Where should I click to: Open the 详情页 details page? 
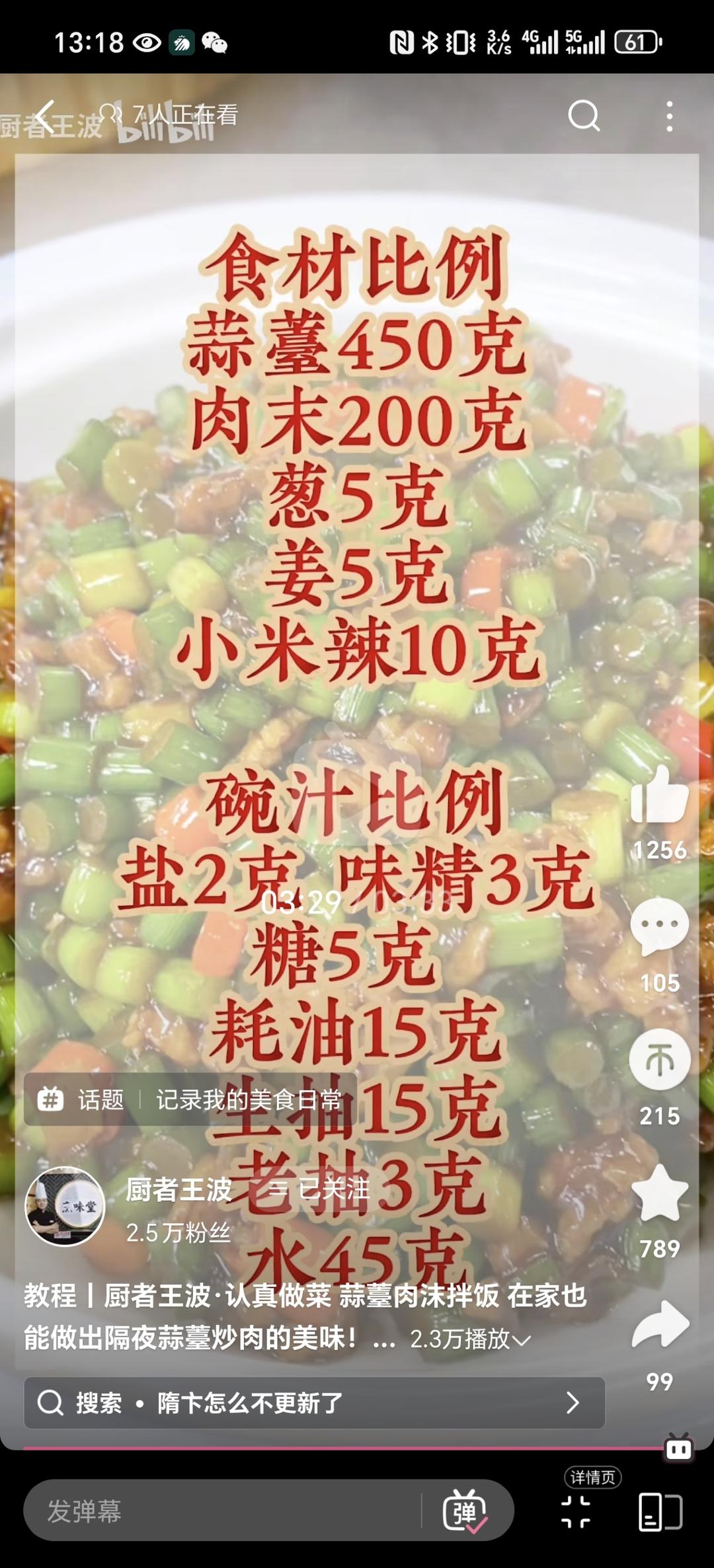point(592,1477)
